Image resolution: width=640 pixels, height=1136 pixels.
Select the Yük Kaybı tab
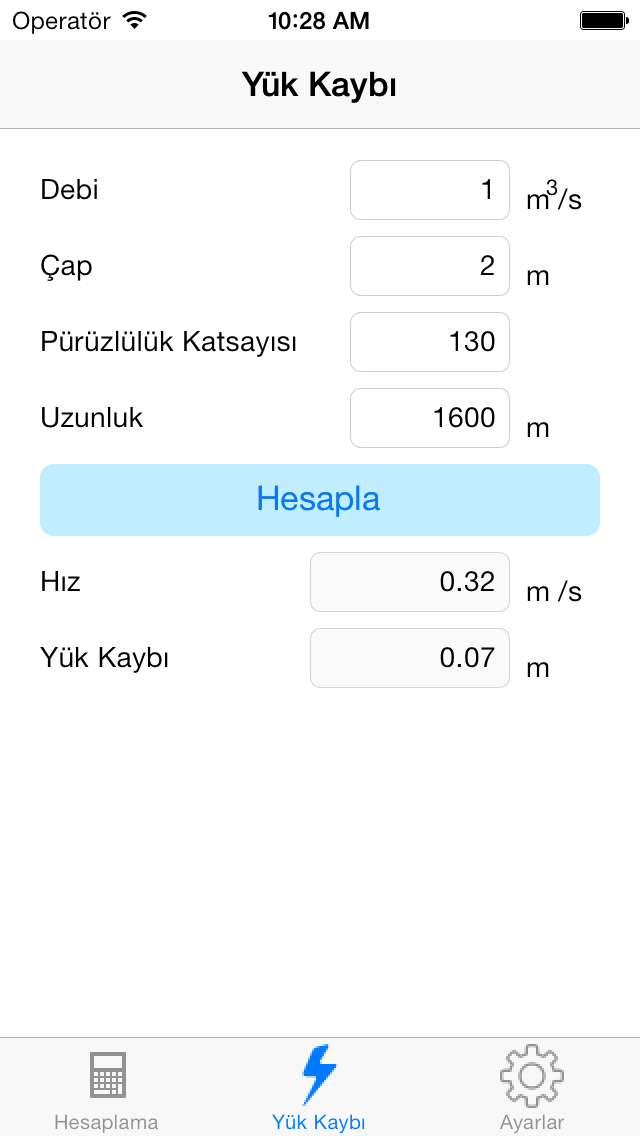point(319,1090)
